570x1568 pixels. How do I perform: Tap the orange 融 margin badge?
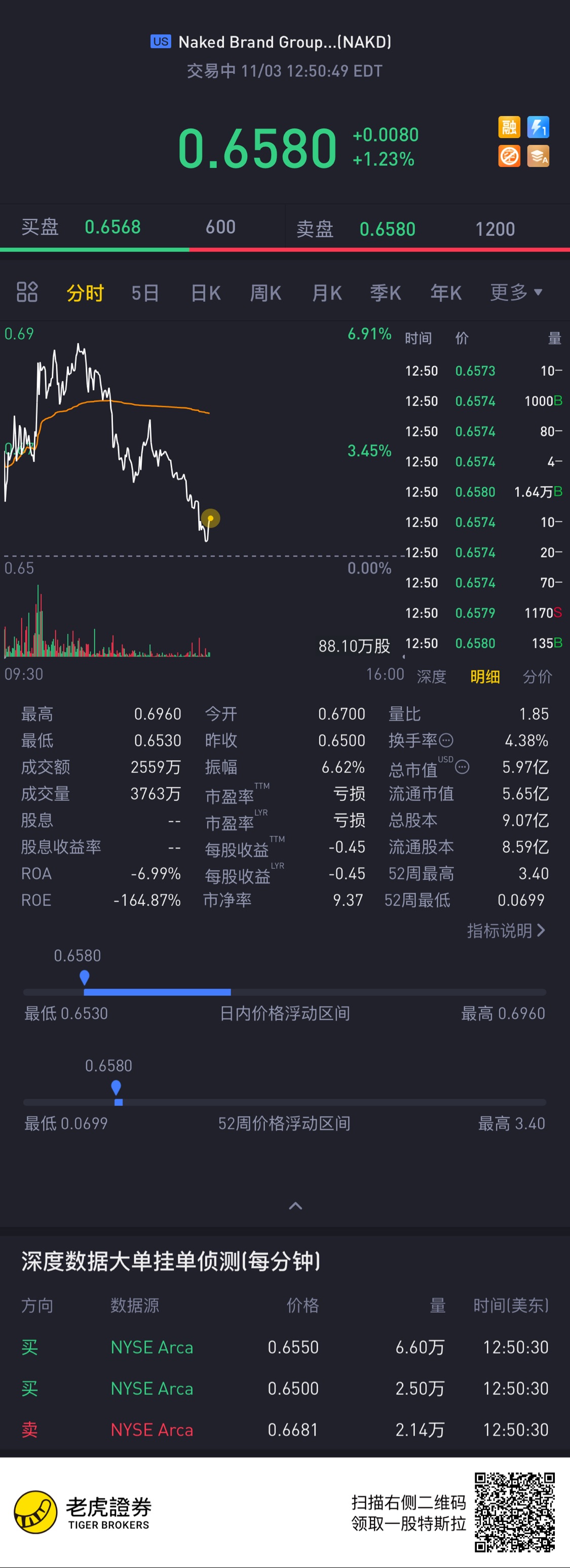509,127
